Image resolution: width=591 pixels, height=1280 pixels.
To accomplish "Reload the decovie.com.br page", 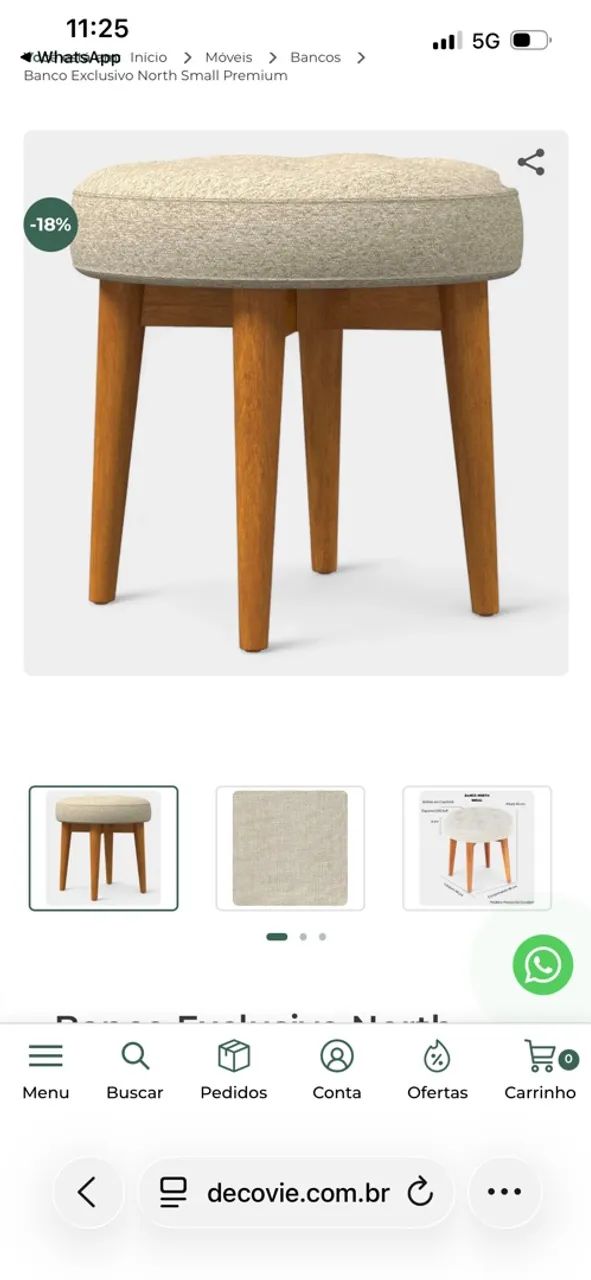I will [420, 1192].
